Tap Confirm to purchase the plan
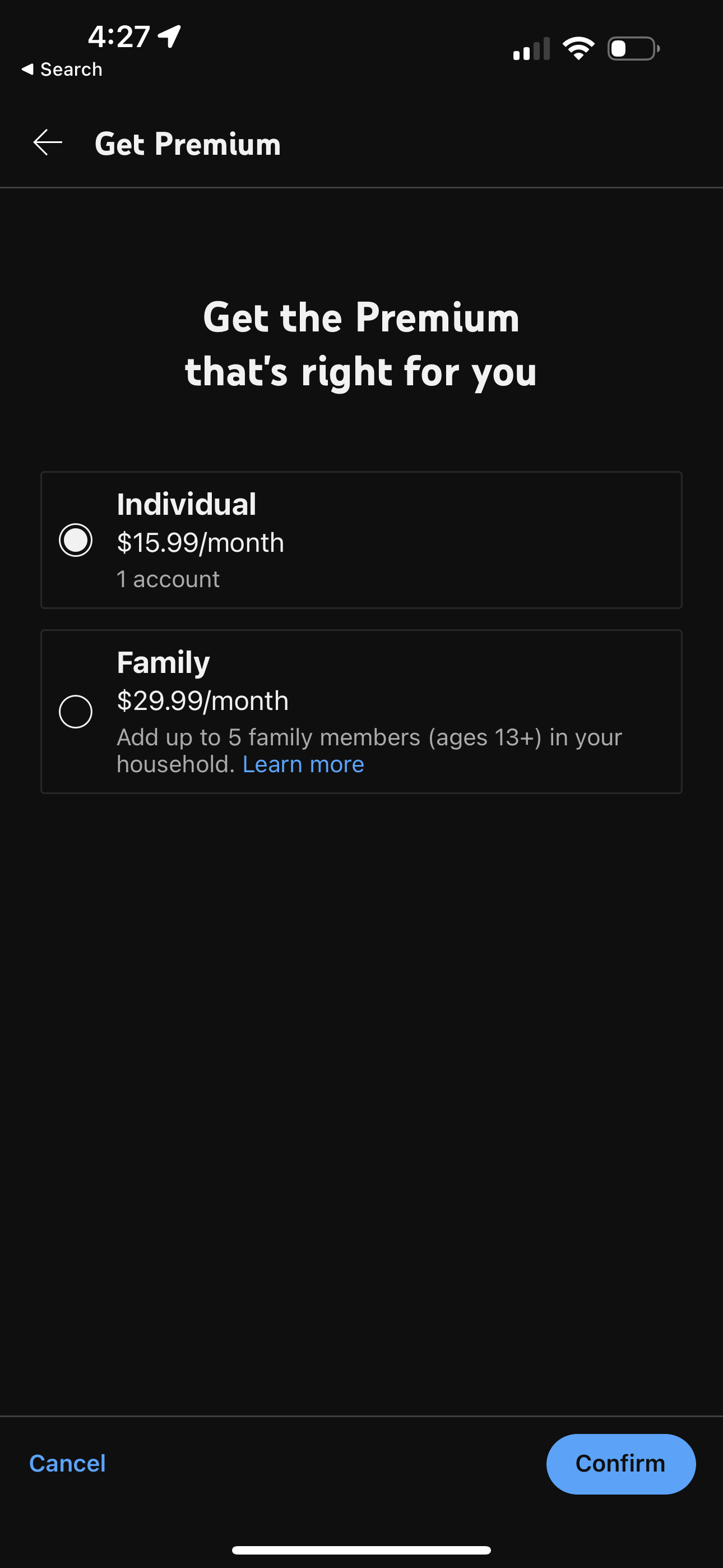The image size is (723, 1568). (x=620, y=1464)
